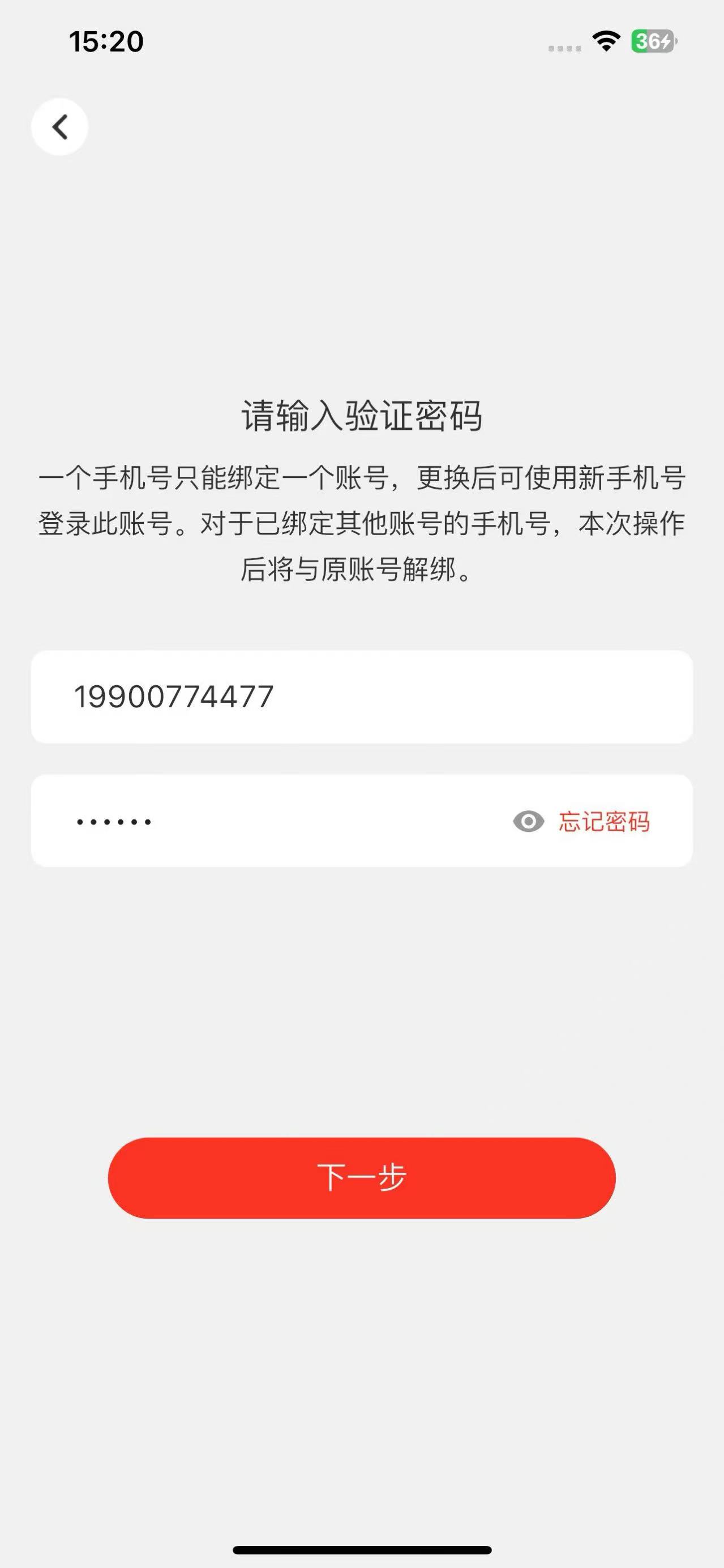Screen dimensions: 724x1568
Task: Open the 忘记密码 link
Action: click(604, 821)
